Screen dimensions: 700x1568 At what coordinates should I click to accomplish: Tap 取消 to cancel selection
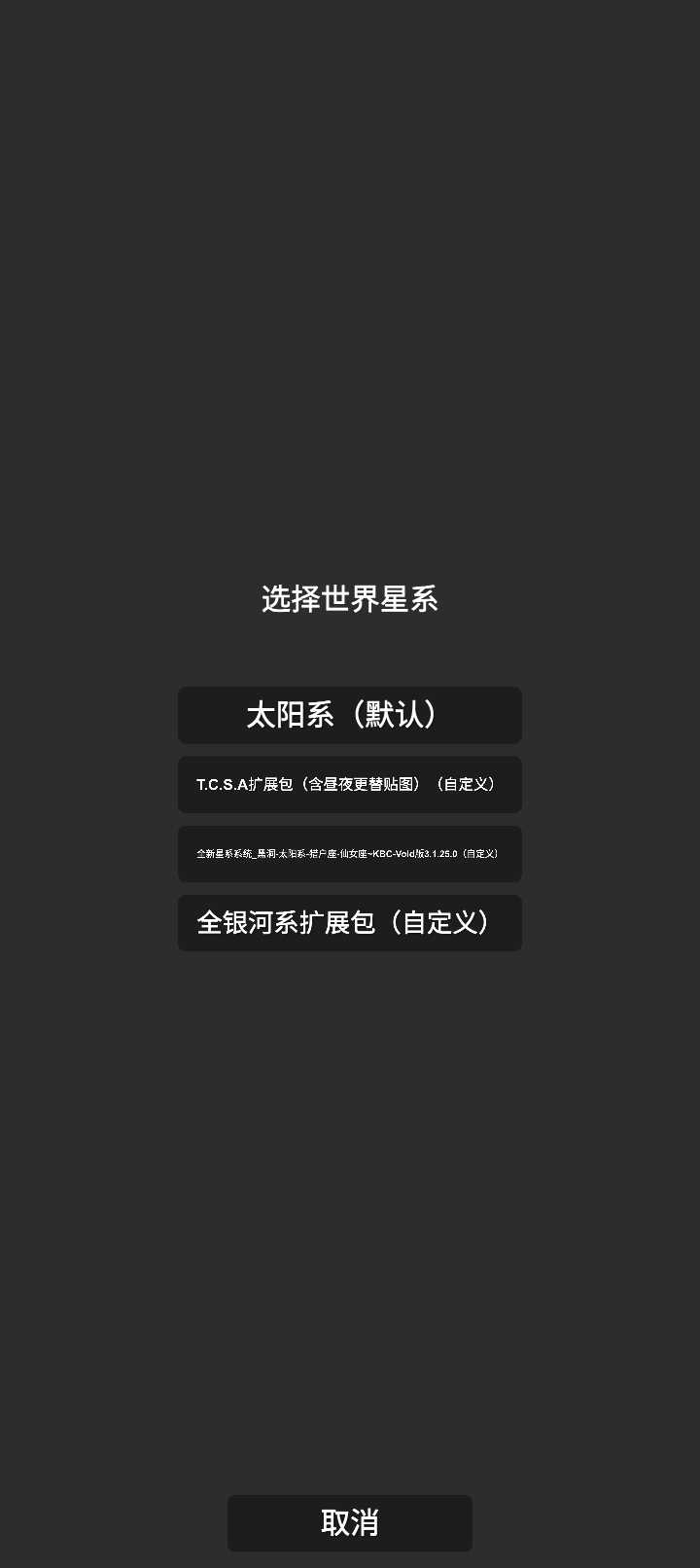pyautogui.click(x=350, y=1523)
